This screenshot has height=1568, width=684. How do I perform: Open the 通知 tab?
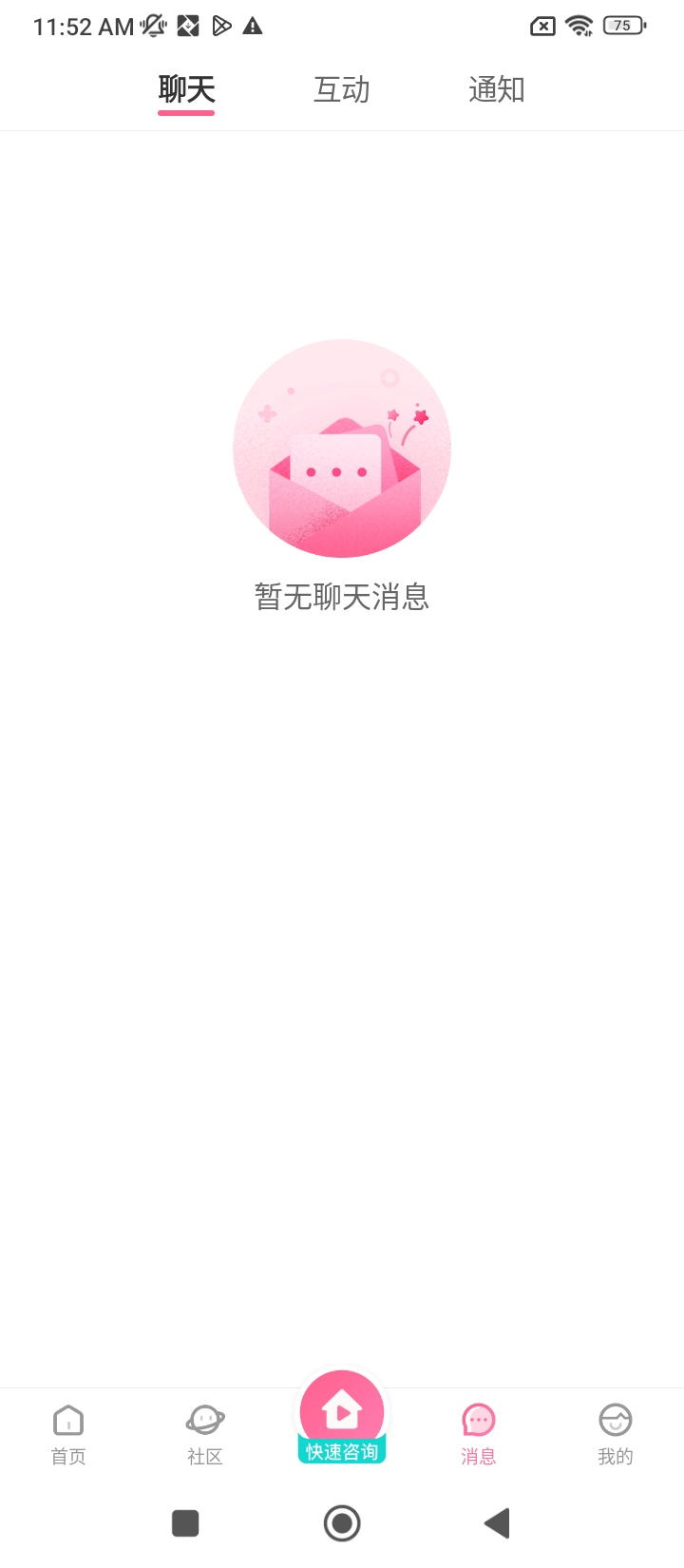(497, 90)
